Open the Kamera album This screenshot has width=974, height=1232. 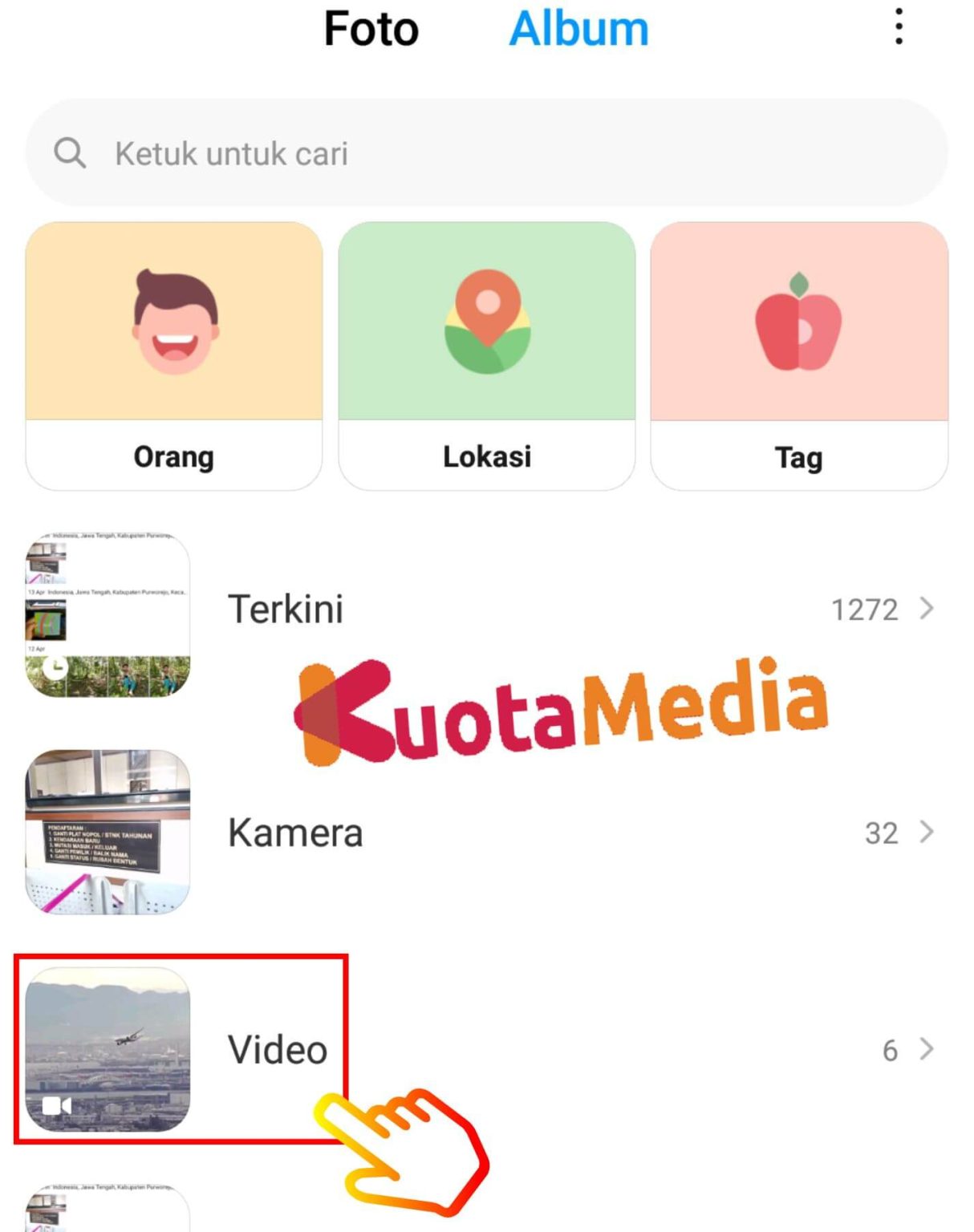point(481,833)
